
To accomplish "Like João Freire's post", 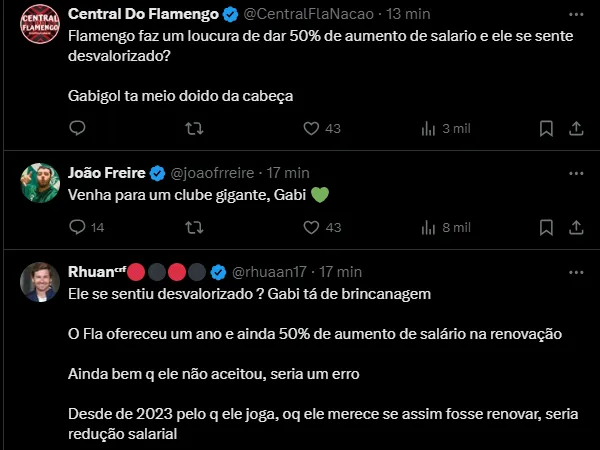I will [311, 227].
